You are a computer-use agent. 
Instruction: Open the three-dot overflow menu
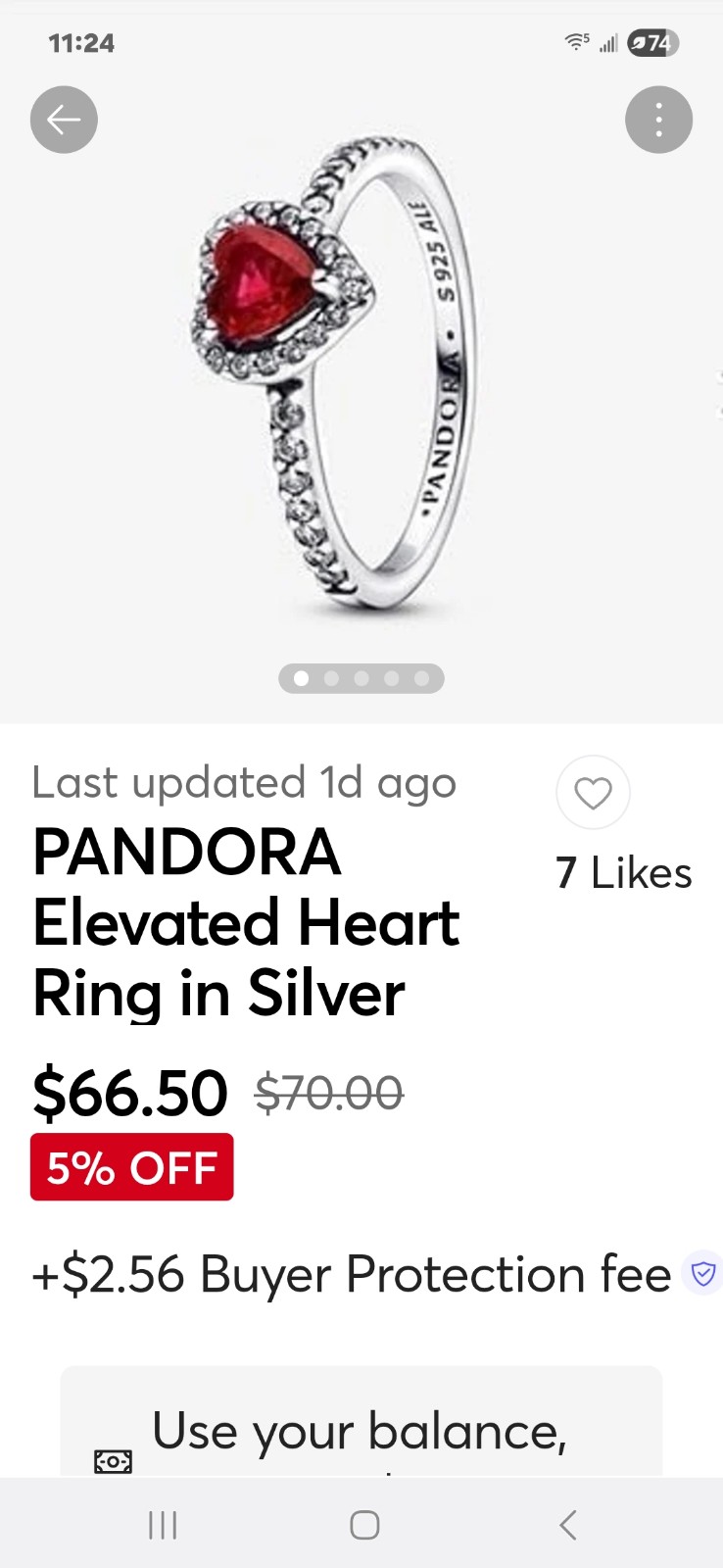coord(658,121)
